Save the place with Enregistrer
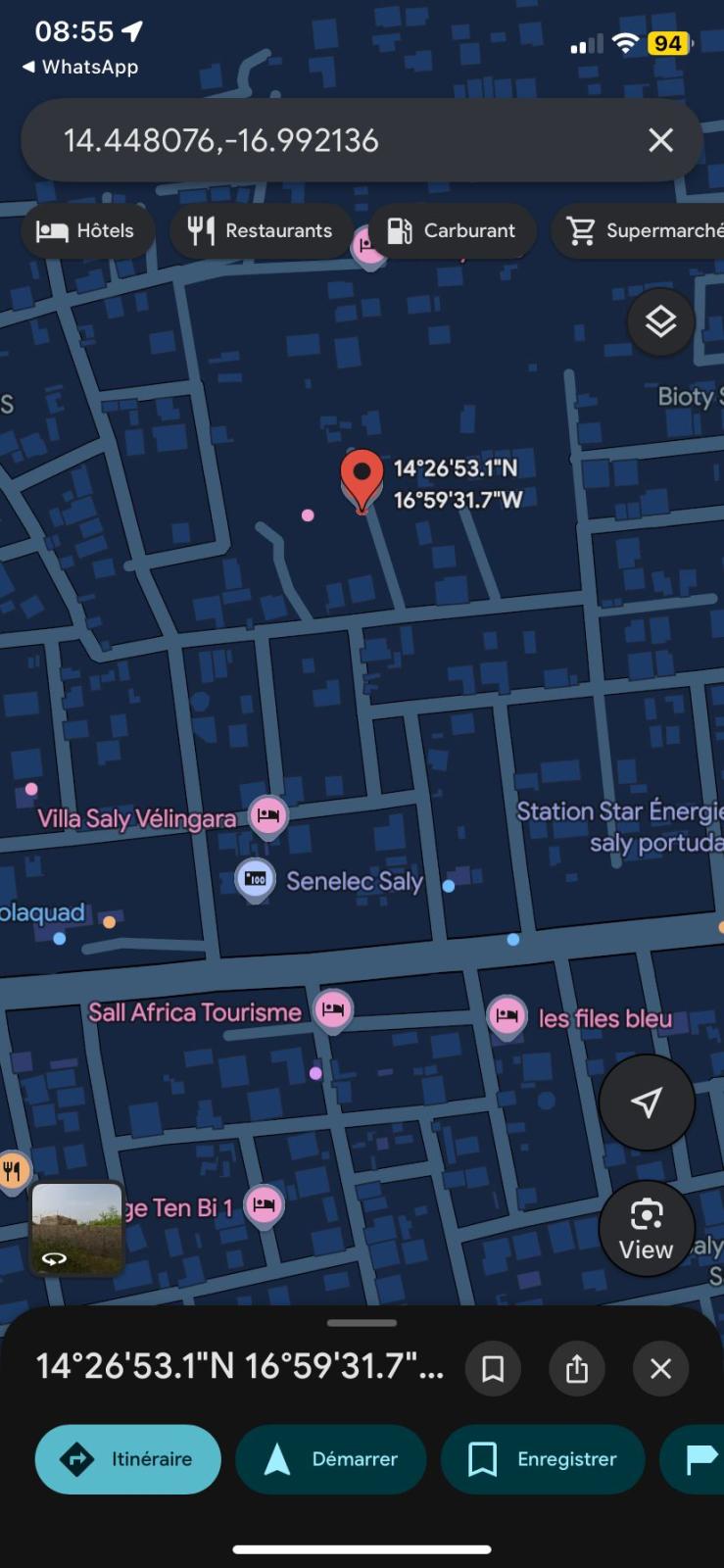Screen dimensions: 724x1568 [543, 1459]
